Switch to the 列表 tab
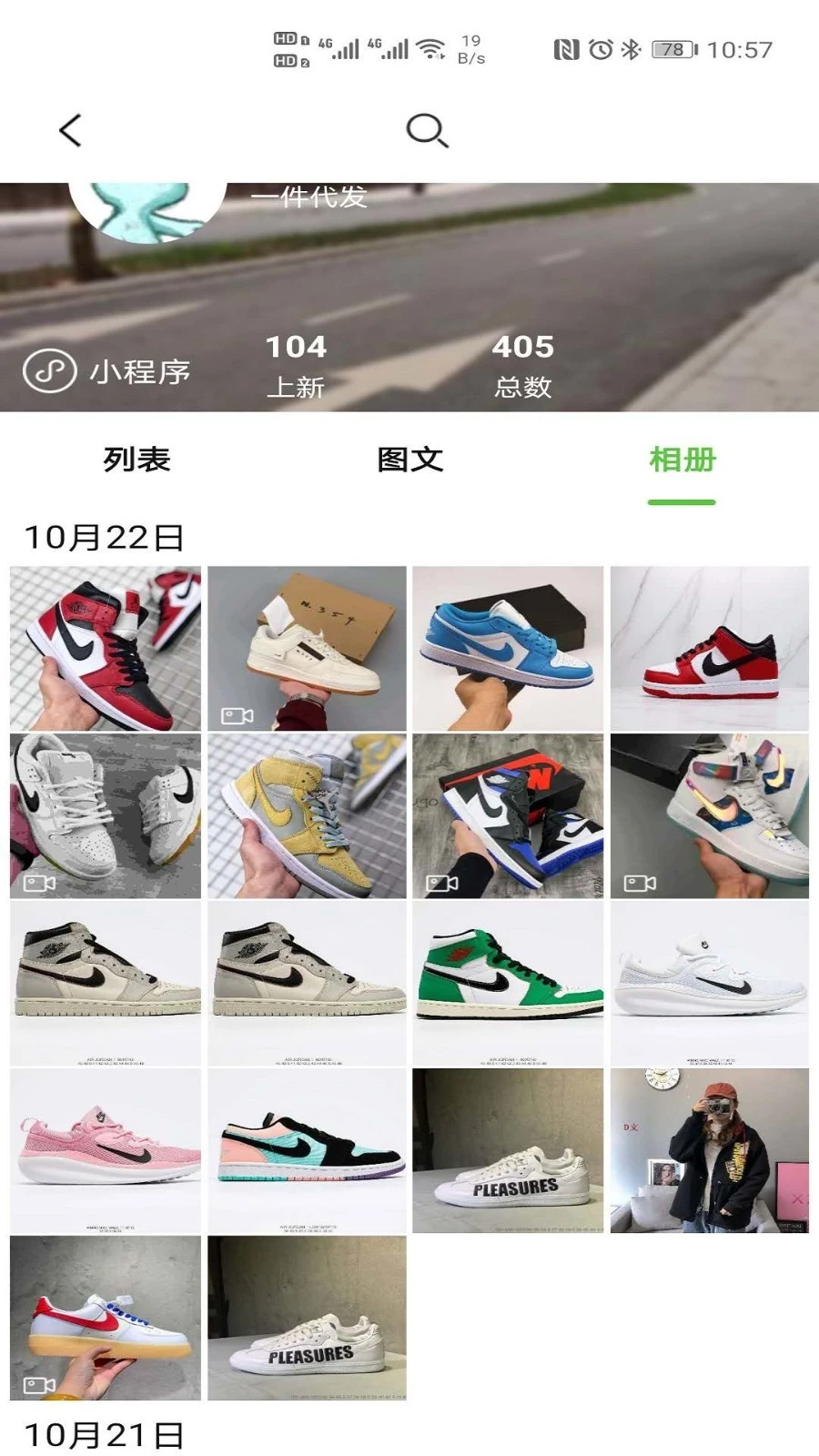 (x=138, y=460)
